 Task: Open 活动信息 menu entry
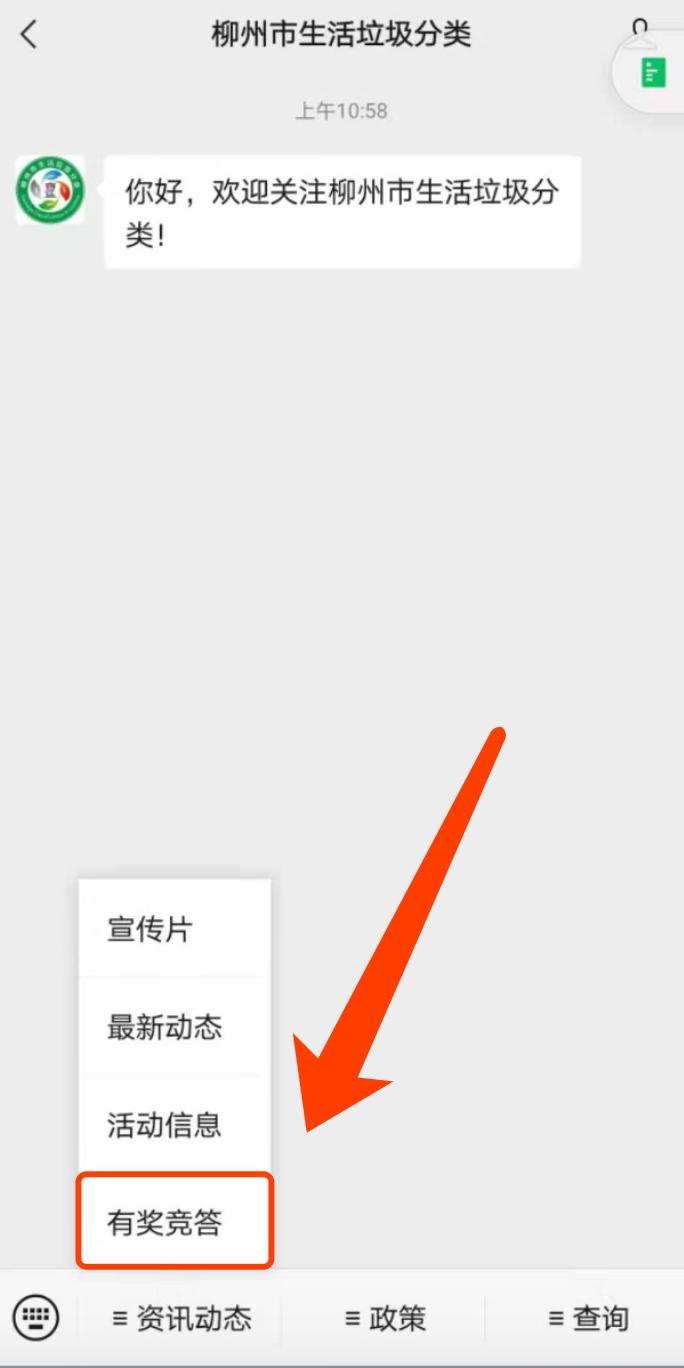coord(174,1125)
